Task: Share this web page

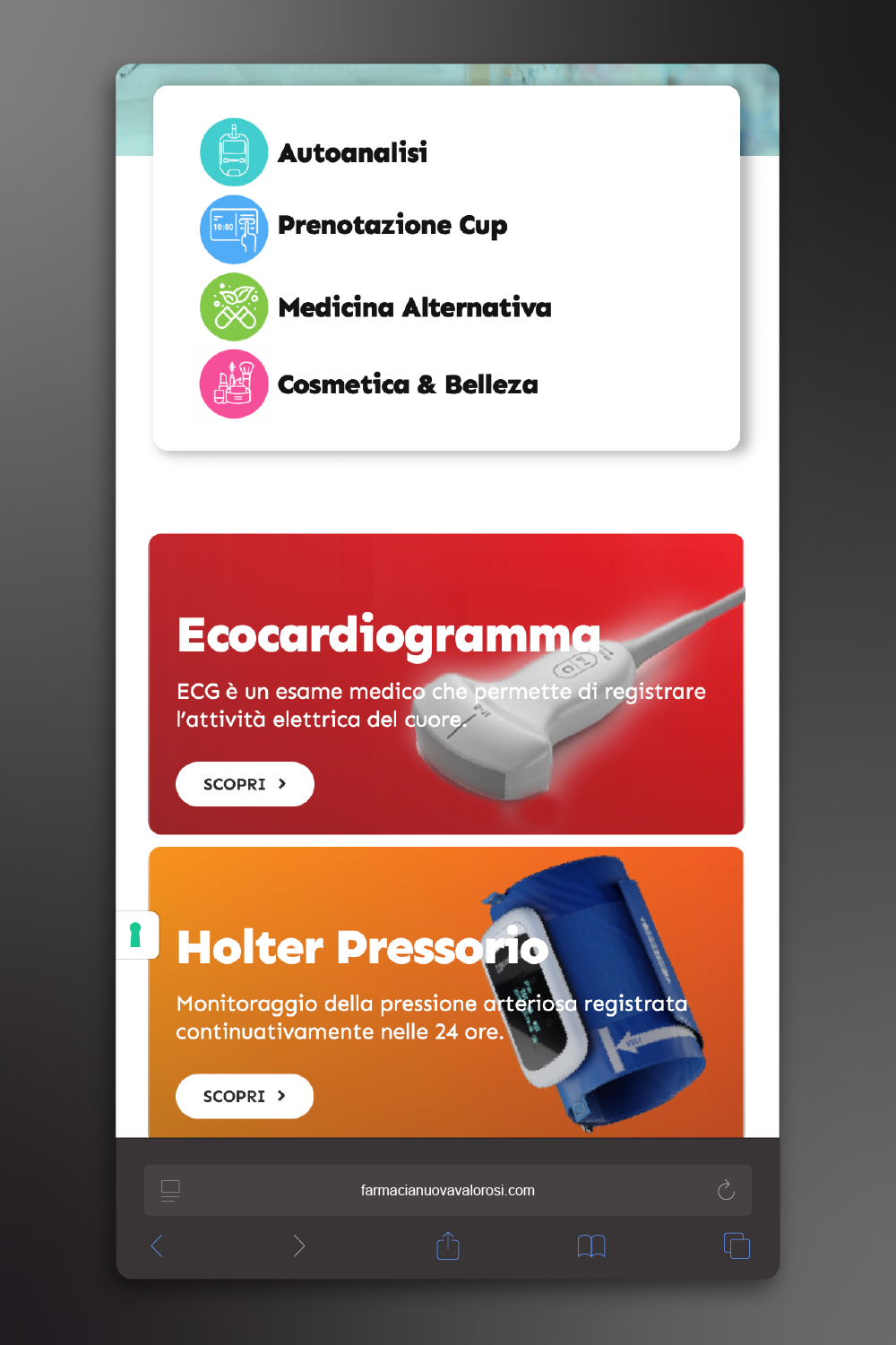Action: (x=448, y=1246)
